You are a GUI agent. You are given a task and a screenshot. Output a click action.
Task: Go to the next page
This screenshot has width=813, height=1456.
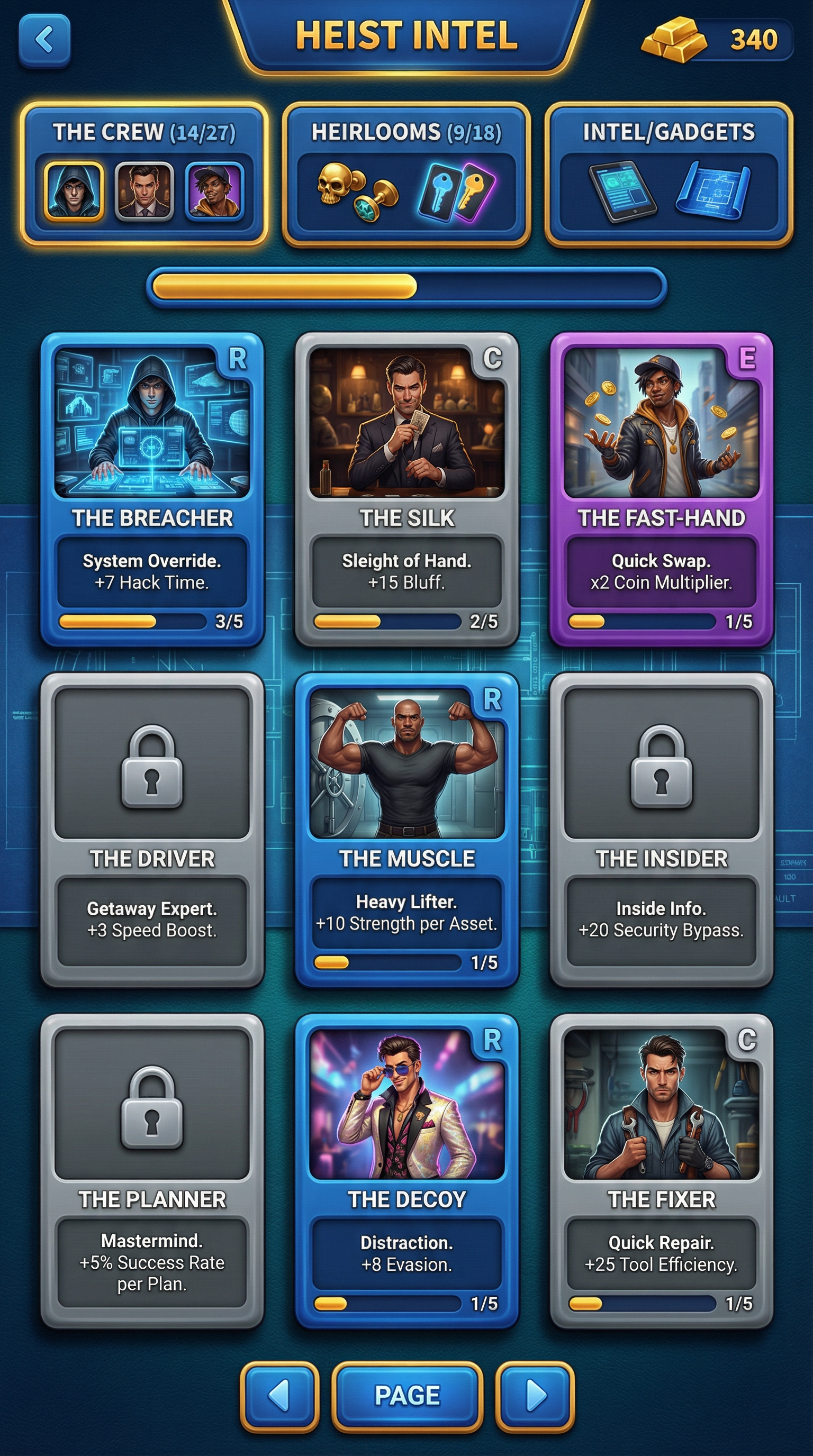(x=535, y=1396)
